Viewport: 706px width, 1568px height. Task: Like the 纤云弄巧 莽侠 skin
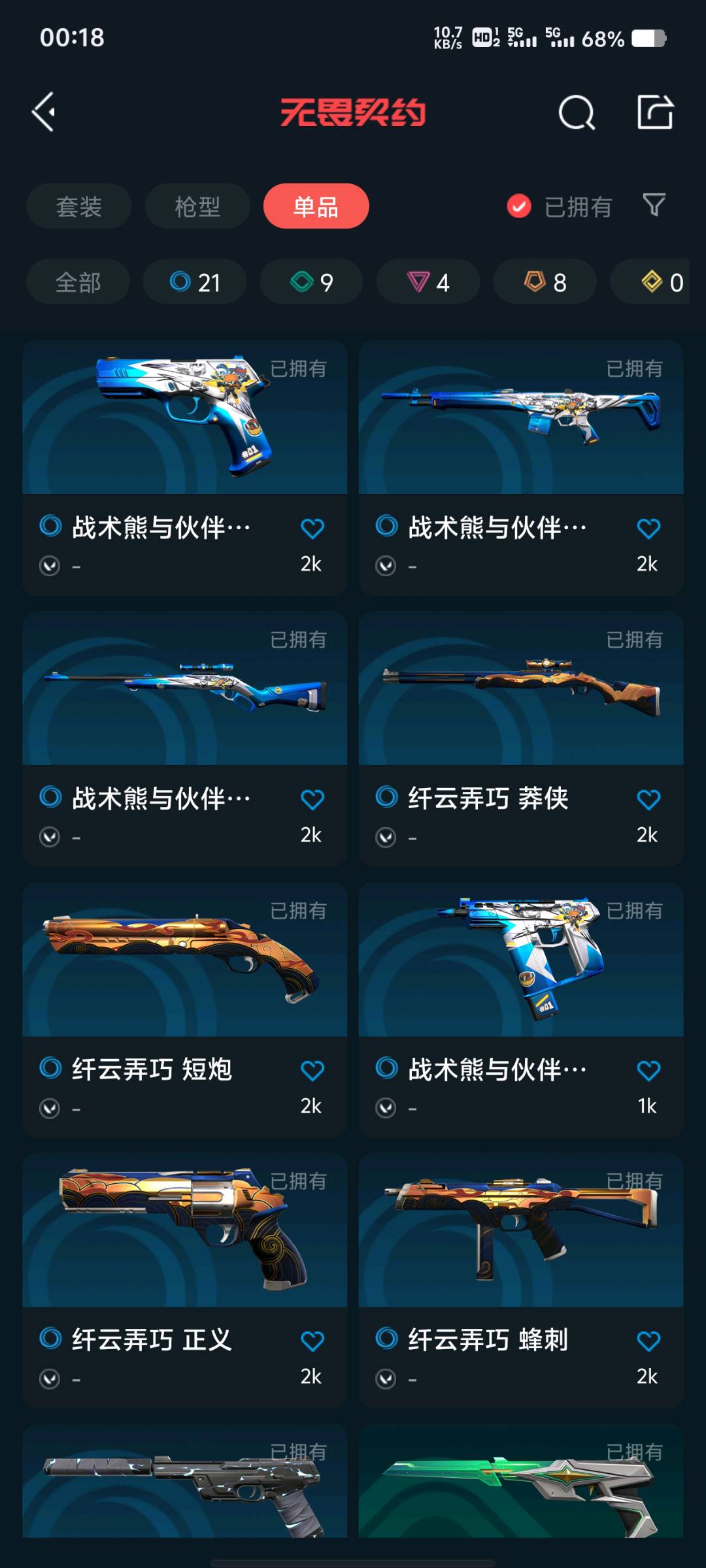point(648,800)
